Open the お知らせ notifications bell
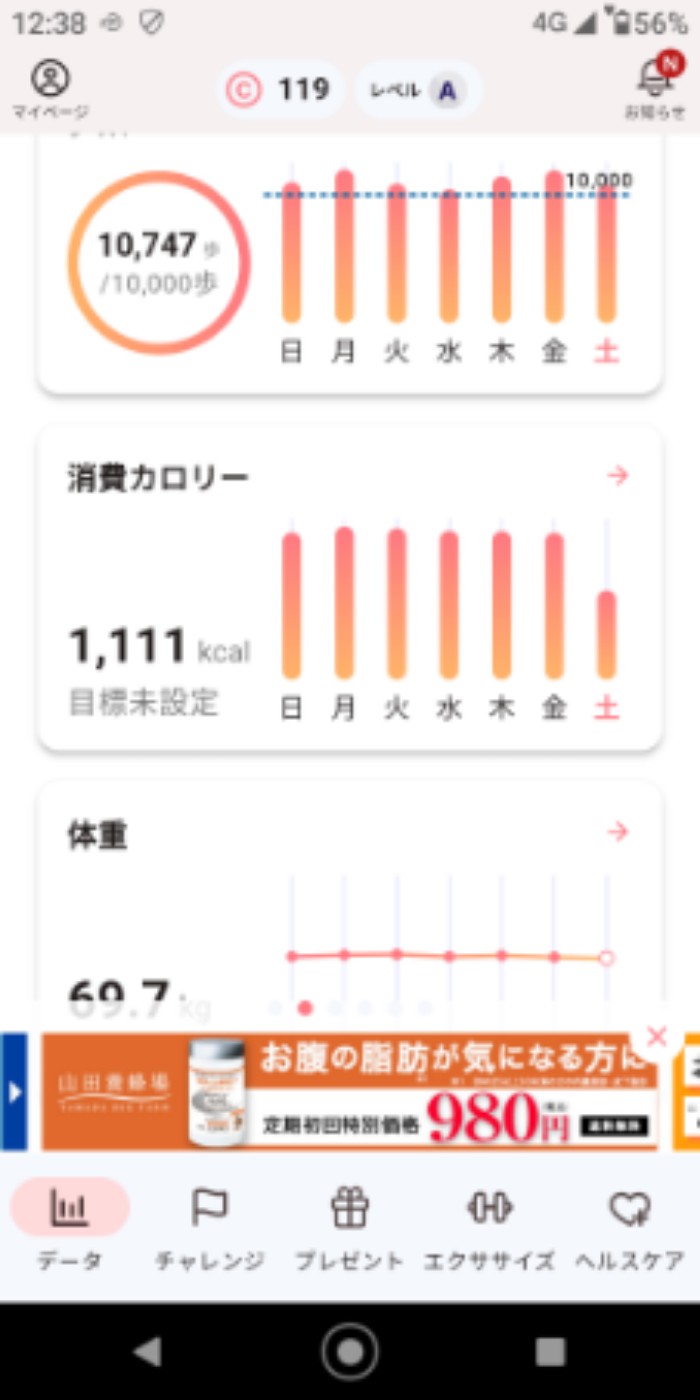The image size is (700, 1400). (655, 88)
